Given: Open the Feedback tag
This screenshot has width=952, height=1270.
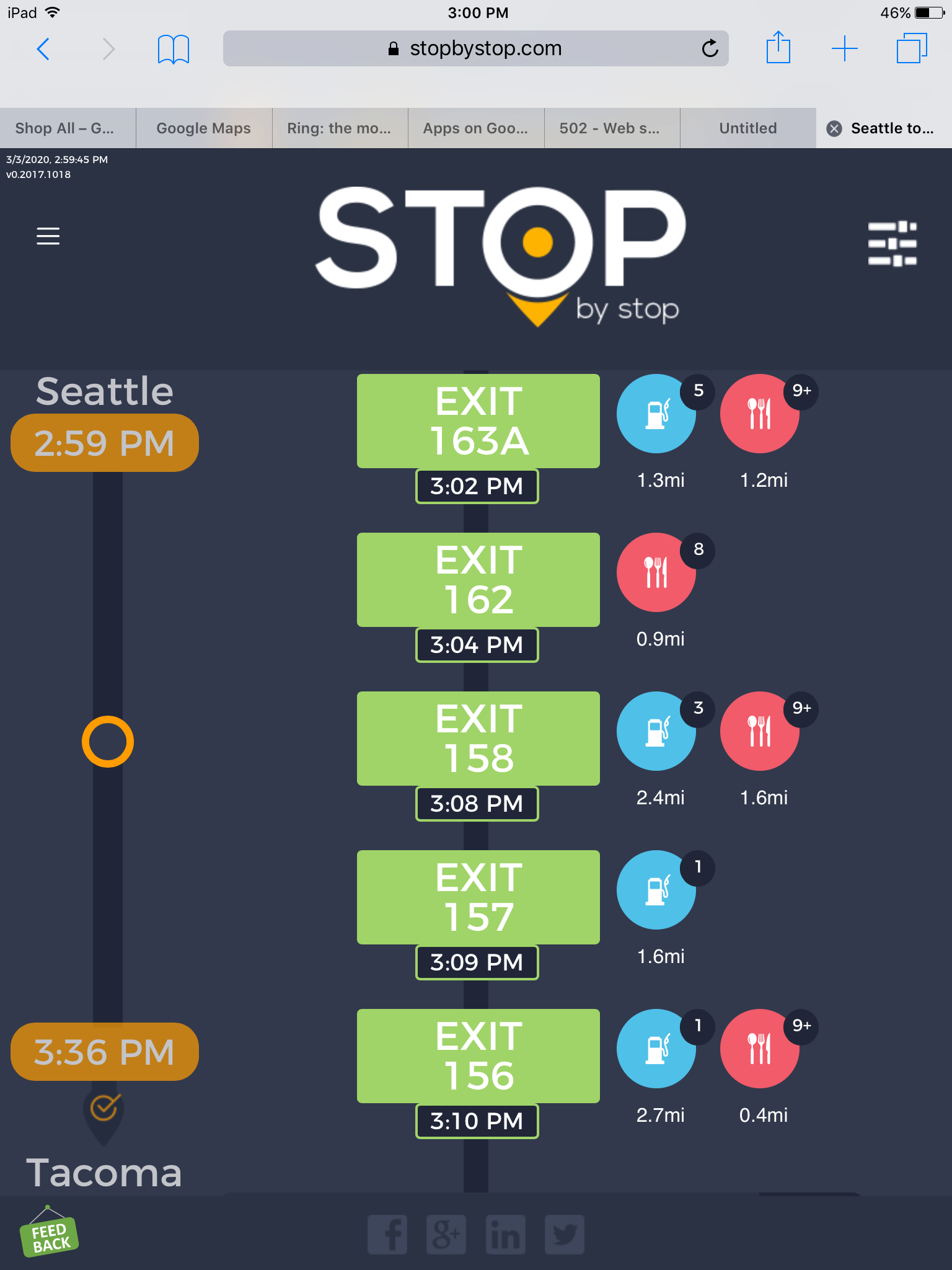Looking at the screenshot, I should coord(50,1236).
